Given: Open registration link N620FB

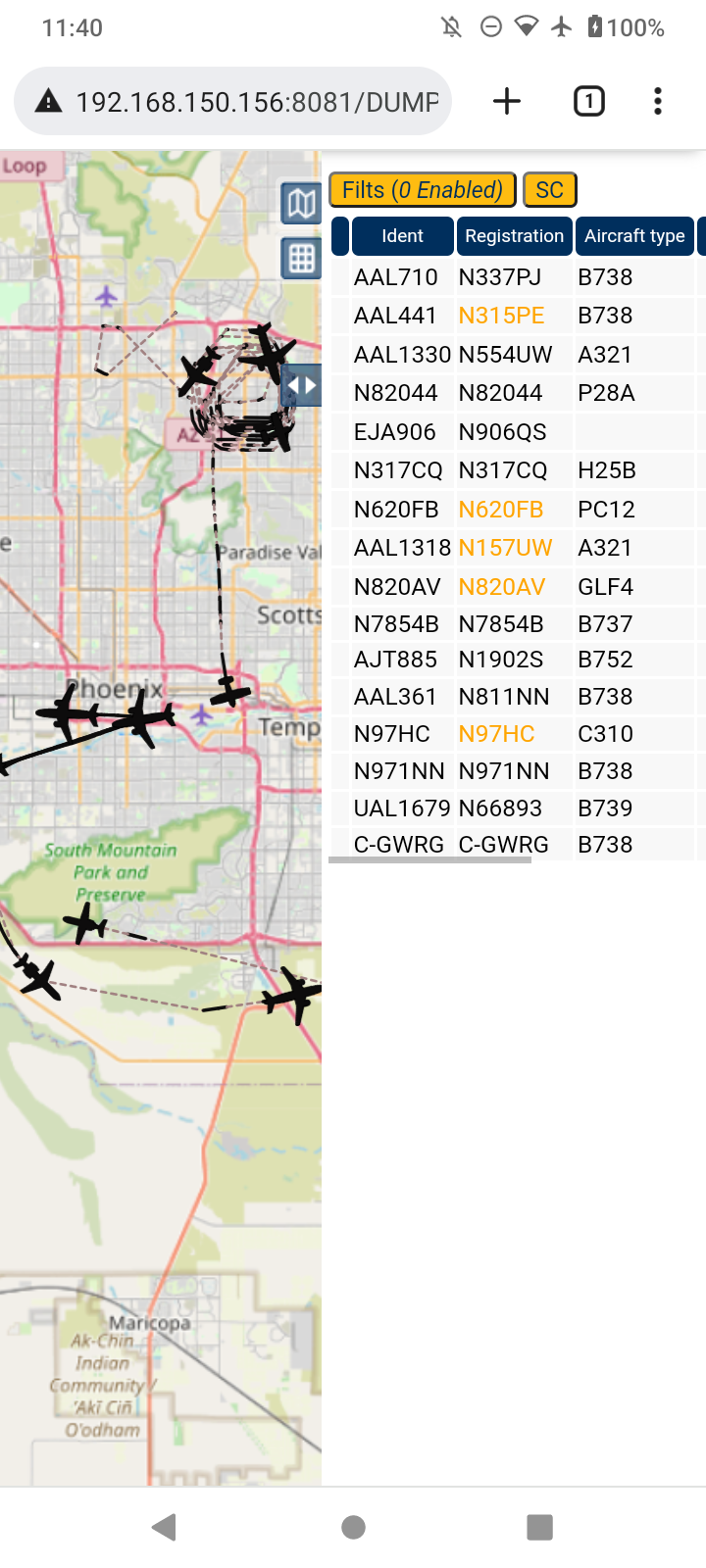Looking at the screenshot, I should pyautogui.click(x=501, y=510).
